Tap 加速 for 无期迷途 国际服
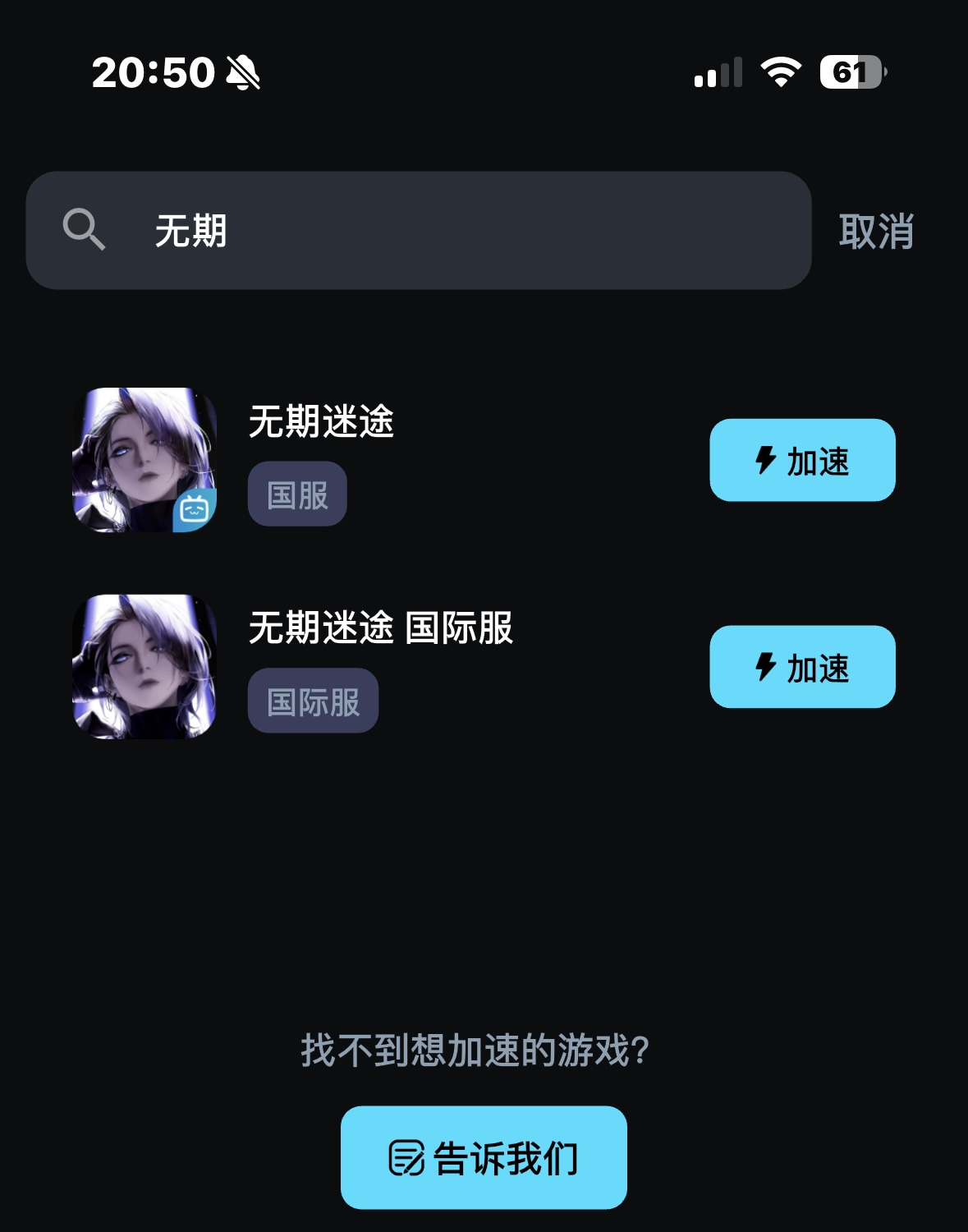Screen dimensions: 968x1232 802,667
